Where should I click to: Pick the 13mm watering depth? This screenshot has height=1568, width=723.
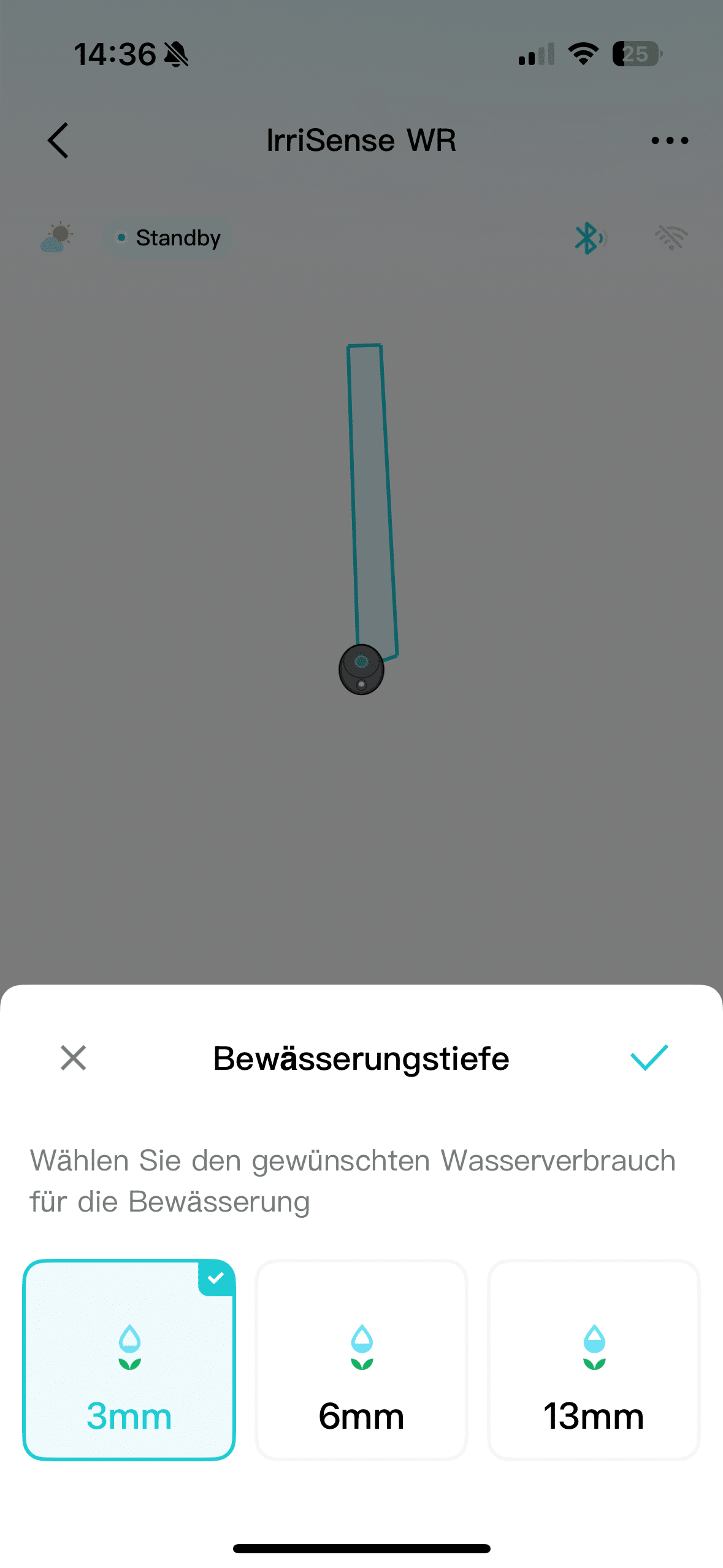point(593,1359)
